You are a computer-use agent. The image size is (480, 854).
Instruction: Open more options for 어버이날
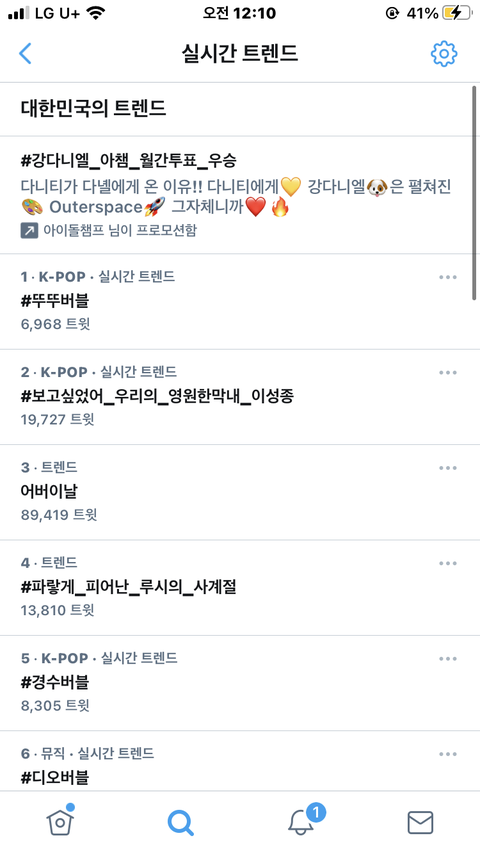pyautogui.click(x=448, y=468)
